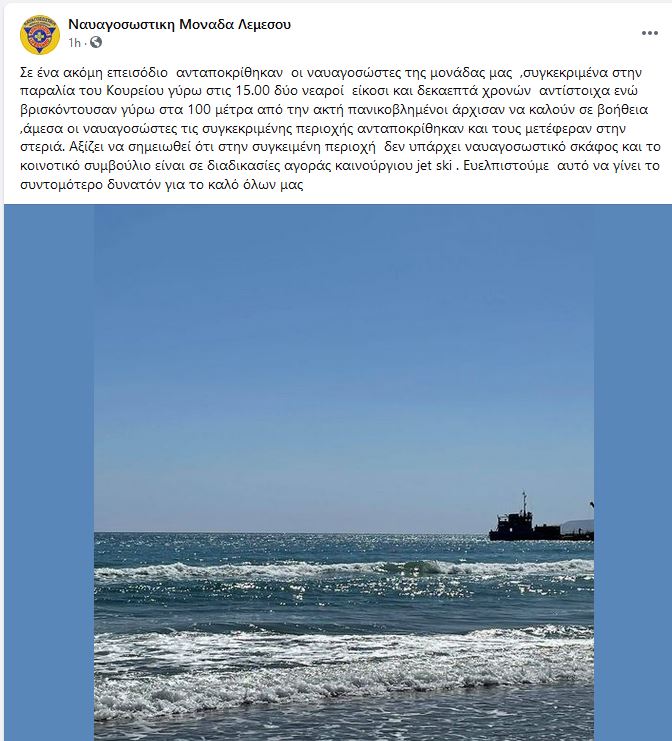The width and height of the screenshot is (672, 741).
Task: Open the post's three-dot options menu
Action: pyautogui.click(x=650, y=33)
